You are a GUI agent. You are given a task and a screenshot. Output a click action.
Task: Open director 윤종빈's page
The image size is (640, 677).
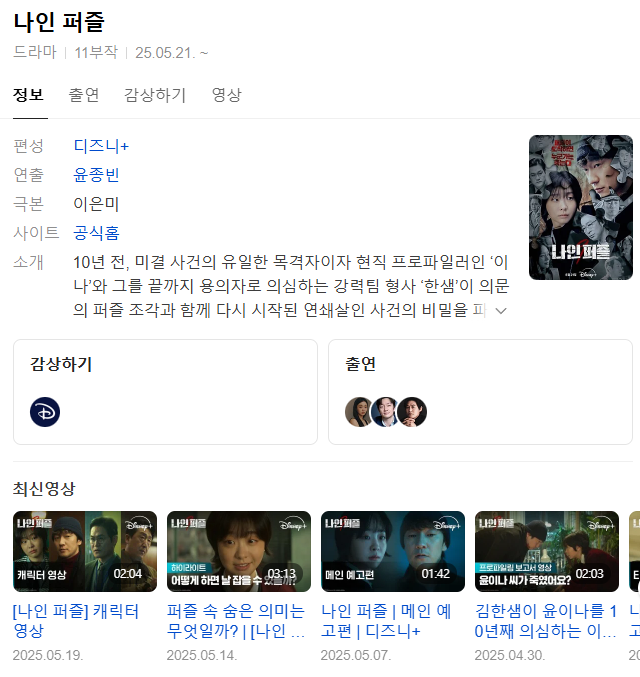pos(96,175)
